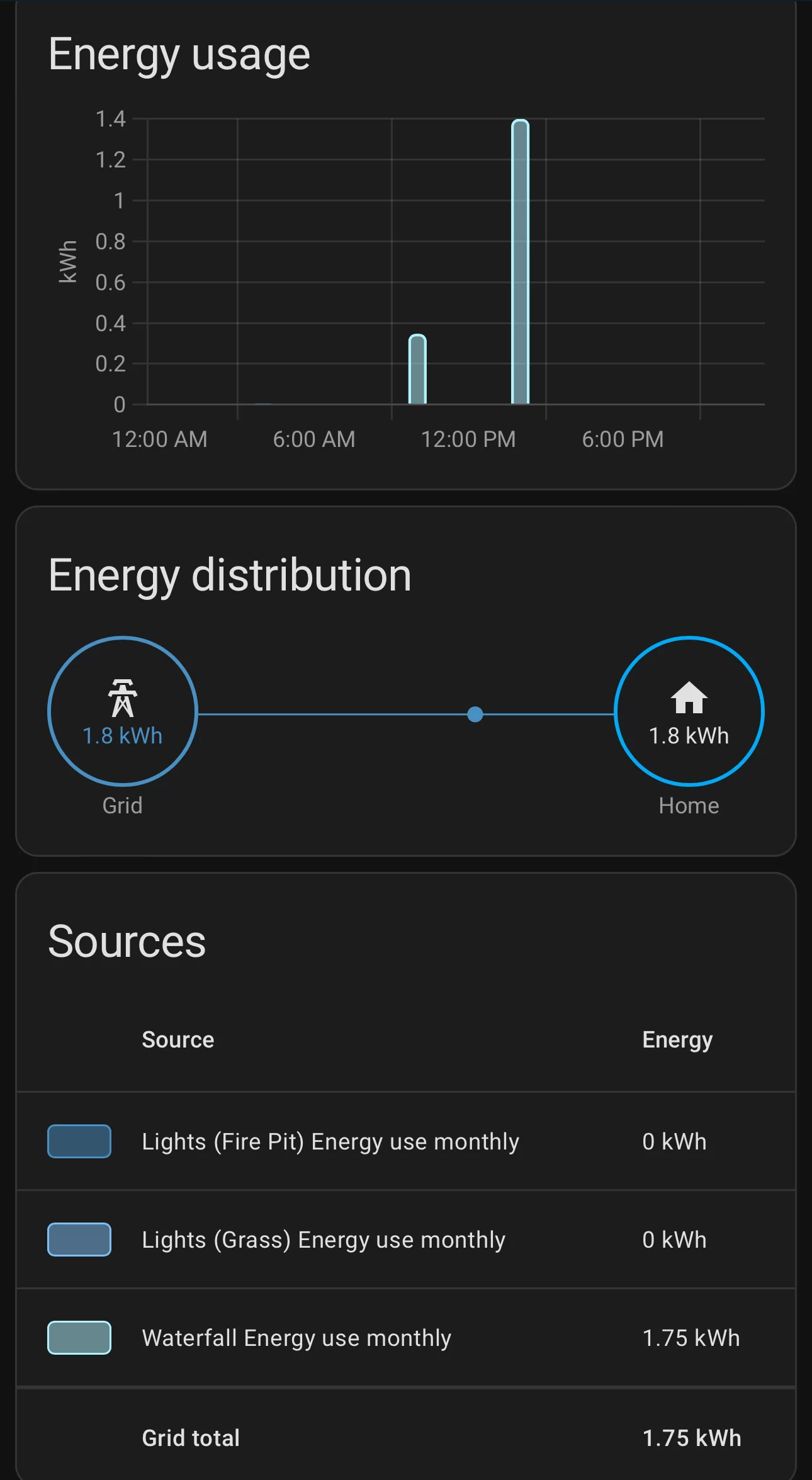812x1480 pixels.
Task: Tap the tallest bar in the usage chart
Action: click(x=521, y=262)
